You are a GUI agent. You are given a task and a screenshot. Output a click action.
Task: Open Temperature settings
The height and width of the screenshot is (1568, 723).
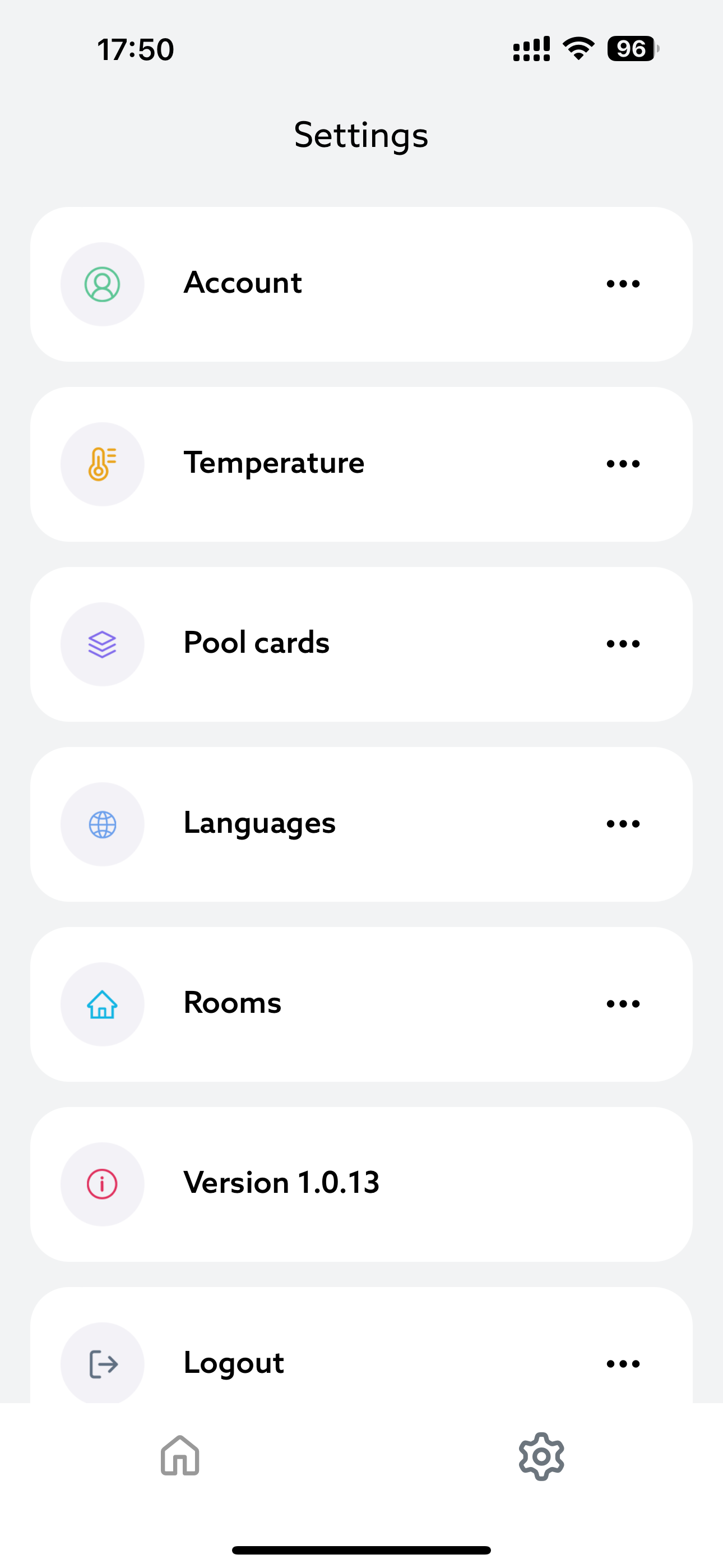[x=361, y=464]
